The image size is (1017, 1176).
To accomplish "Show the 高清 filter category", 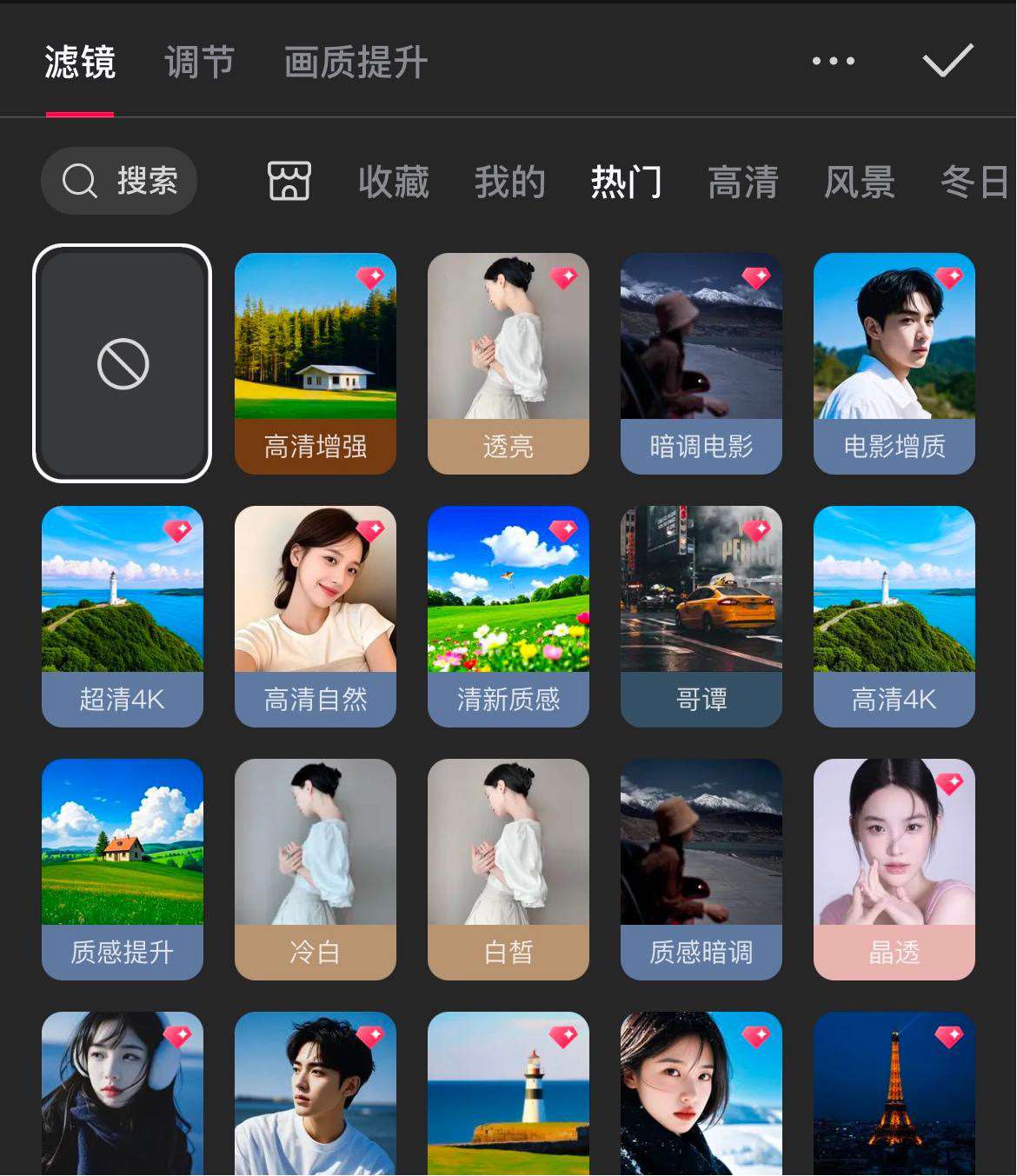I will pyautogui.click(x=742, y=183).
